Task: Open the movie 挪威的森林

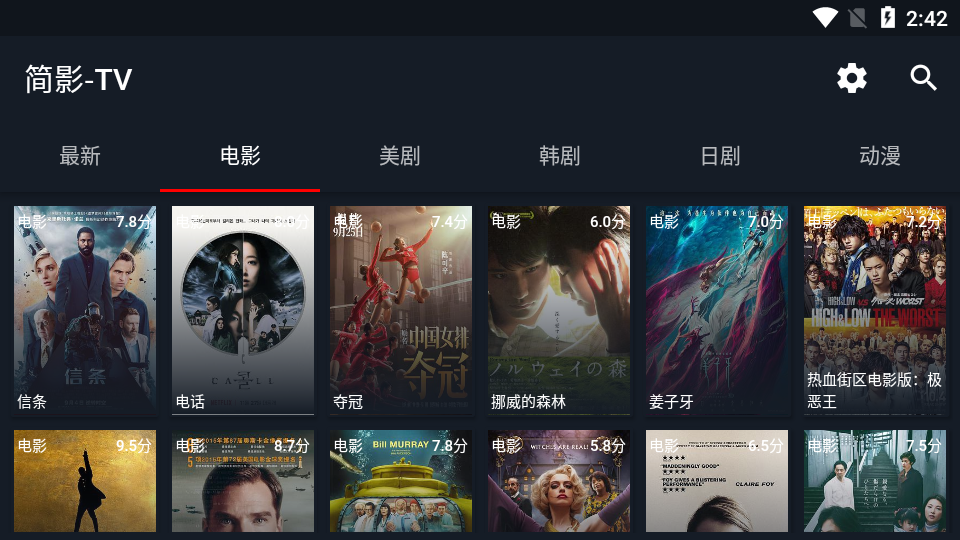Action: [559, 310]
